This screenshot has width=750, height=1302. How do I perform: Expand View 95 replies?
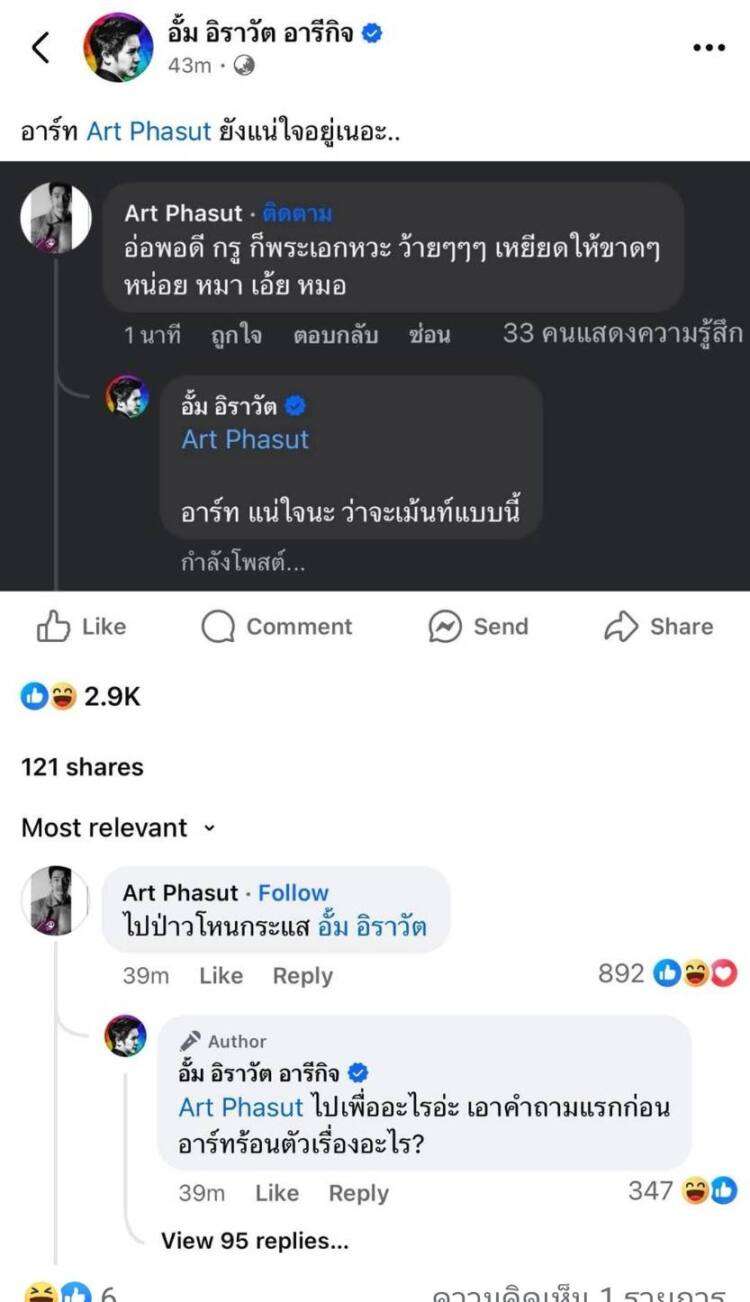(255, 1241)
